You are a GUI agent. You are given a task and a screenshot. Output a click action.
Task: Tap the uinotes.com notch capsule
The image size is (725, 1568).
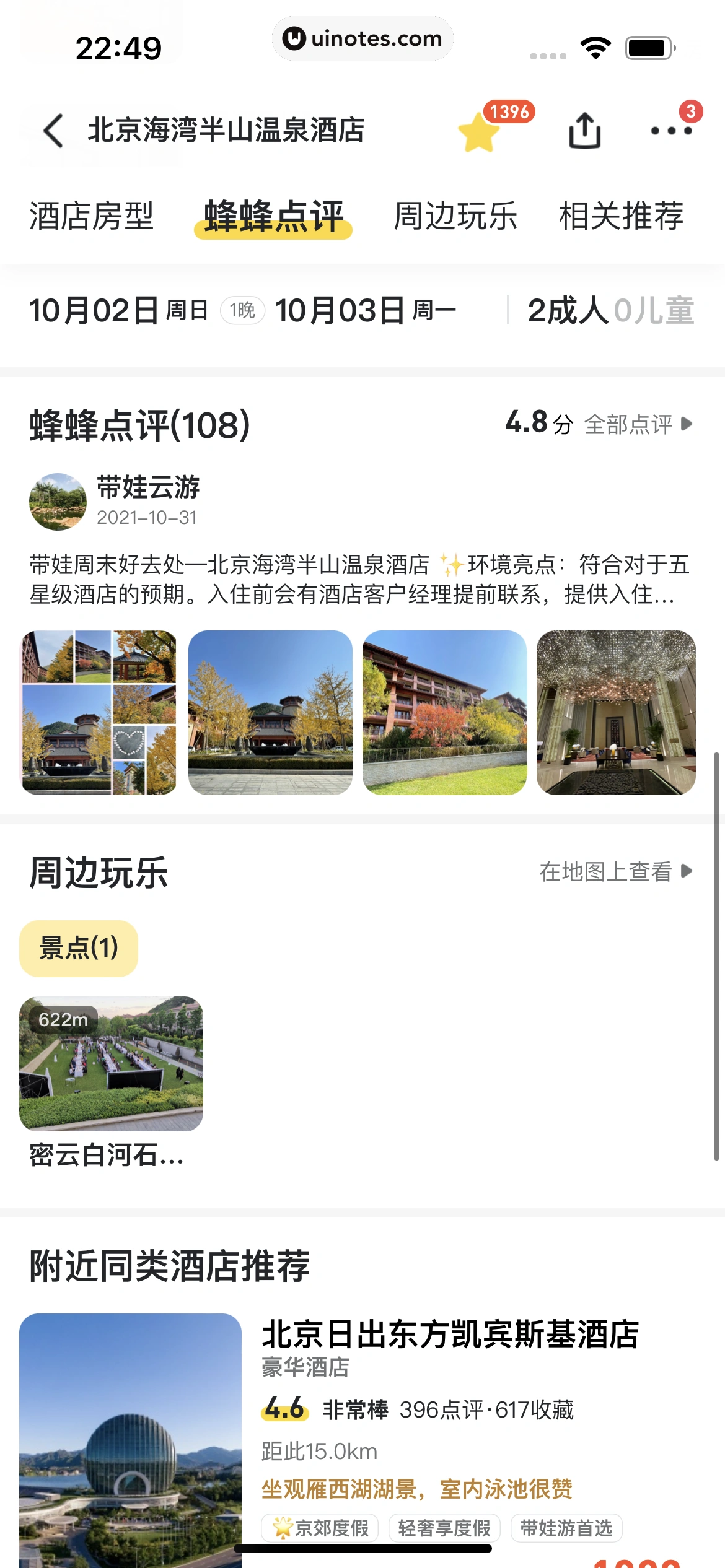[x=362, y=38]
